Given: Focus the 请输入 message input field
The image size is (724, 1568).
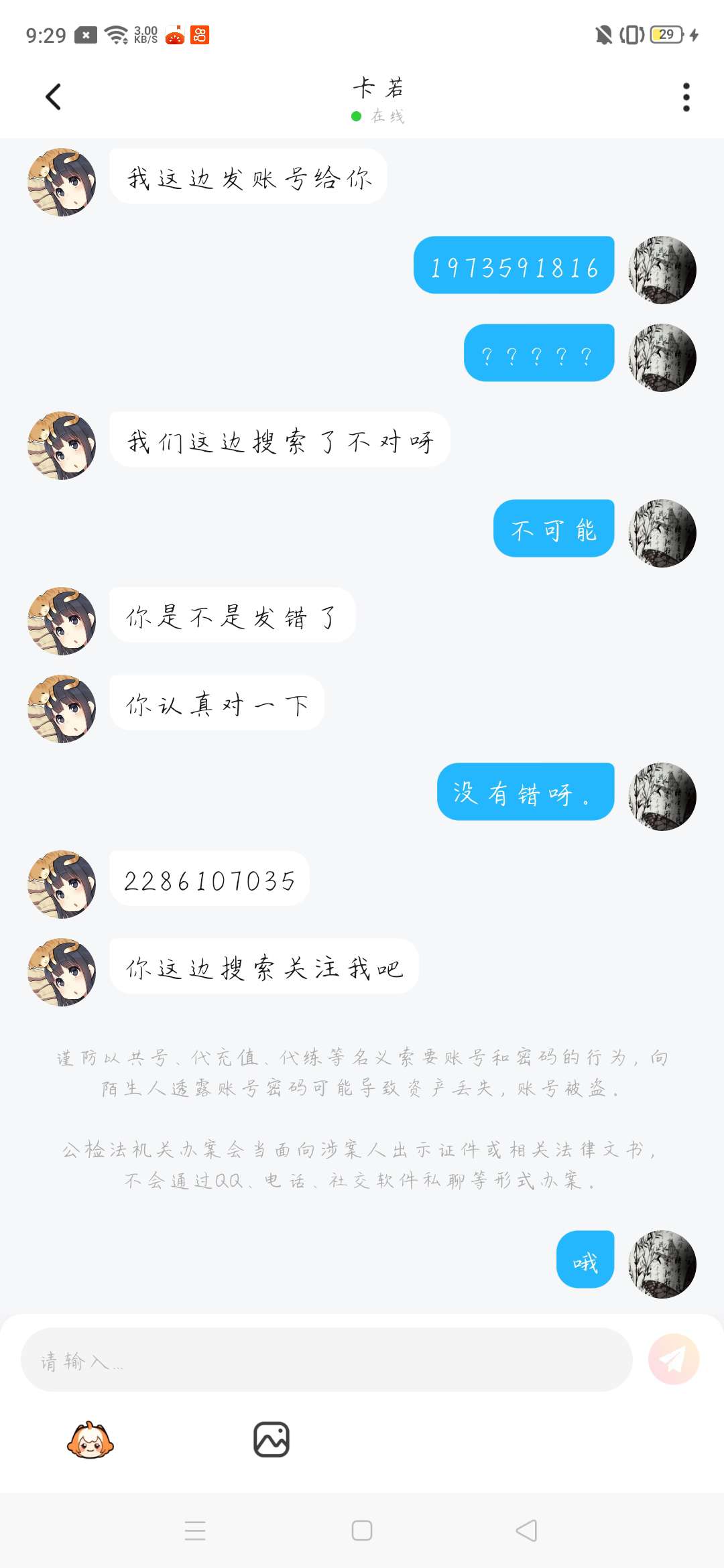Looking at the screenshot, I should point(326,1360).
